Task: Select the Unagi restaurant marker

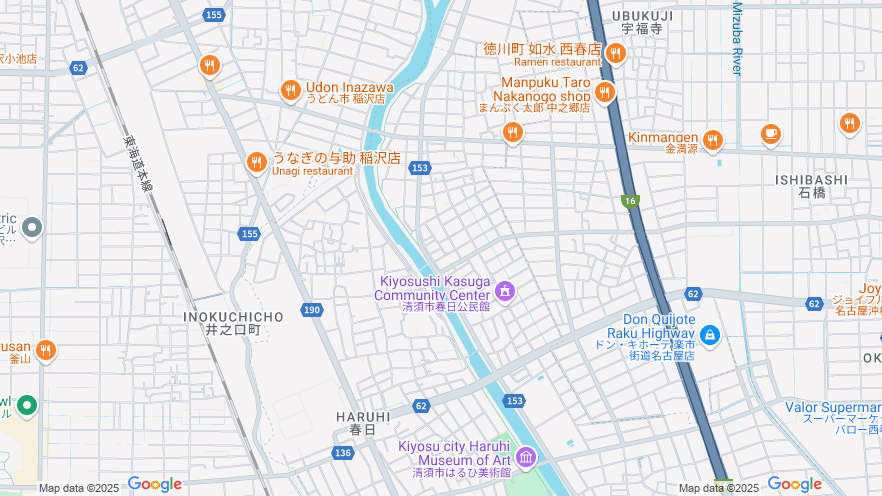Action: tap(256, 162)
